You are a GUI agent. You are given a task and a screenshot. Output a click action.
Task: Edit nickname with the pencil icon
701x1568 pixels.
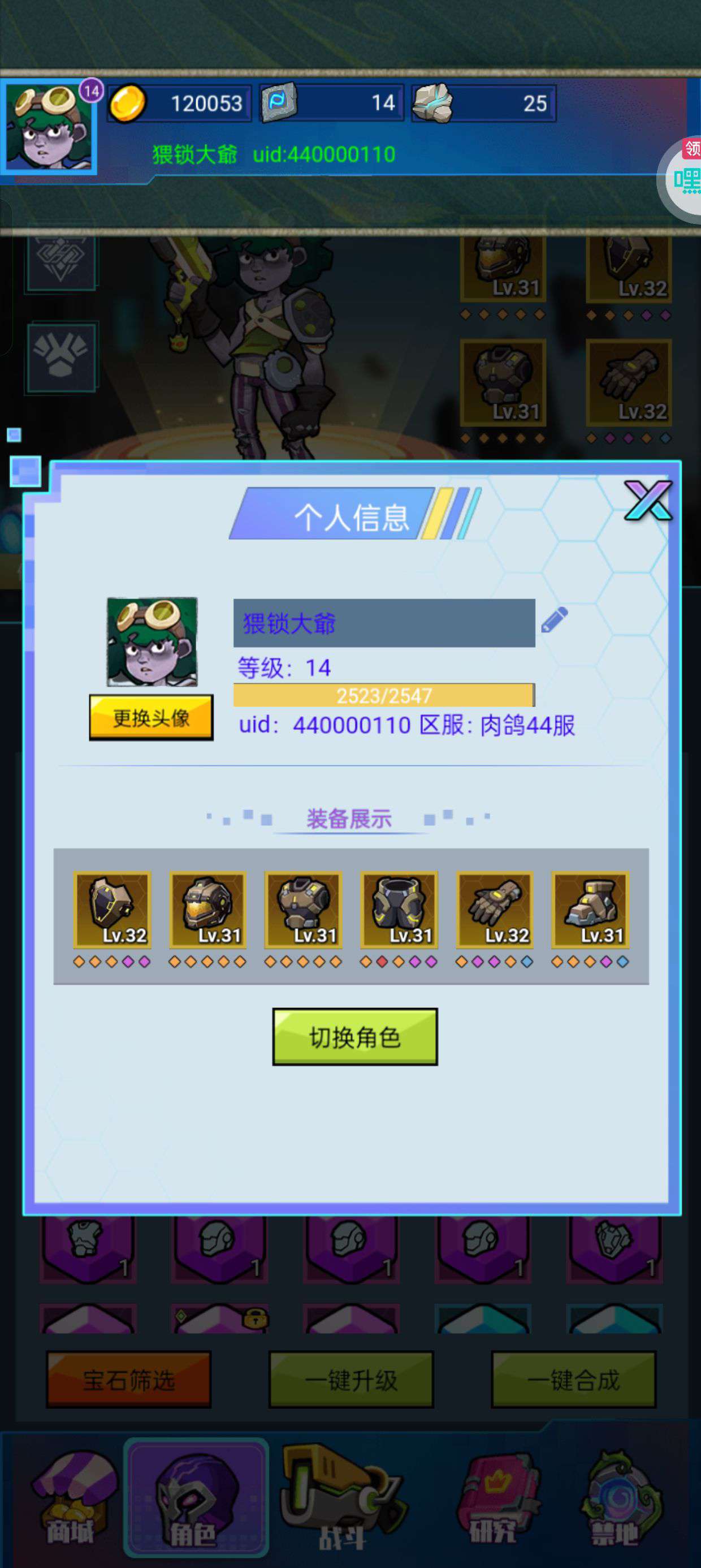coord(555,621)
